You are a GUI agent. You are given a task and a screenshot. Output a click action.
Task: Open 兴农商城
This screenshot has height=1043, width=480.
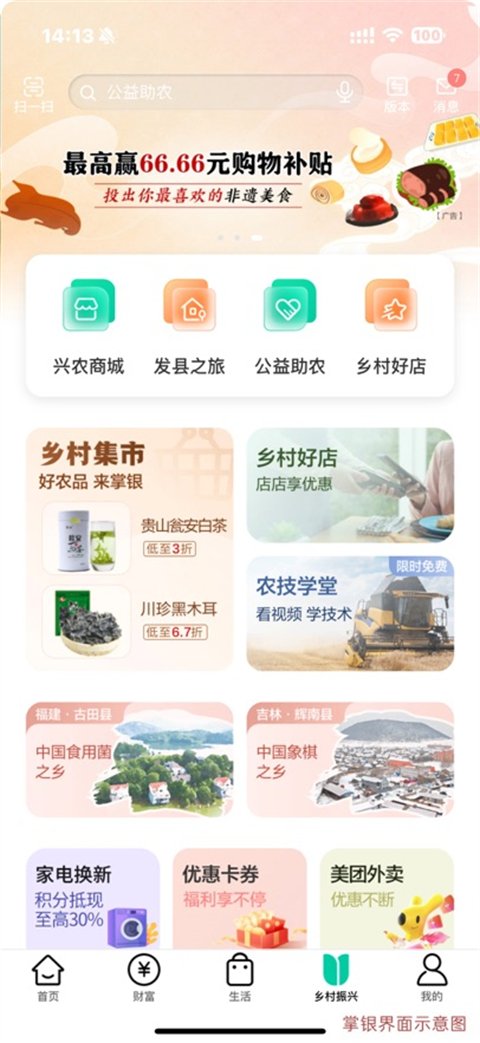(x=88, y=327)
